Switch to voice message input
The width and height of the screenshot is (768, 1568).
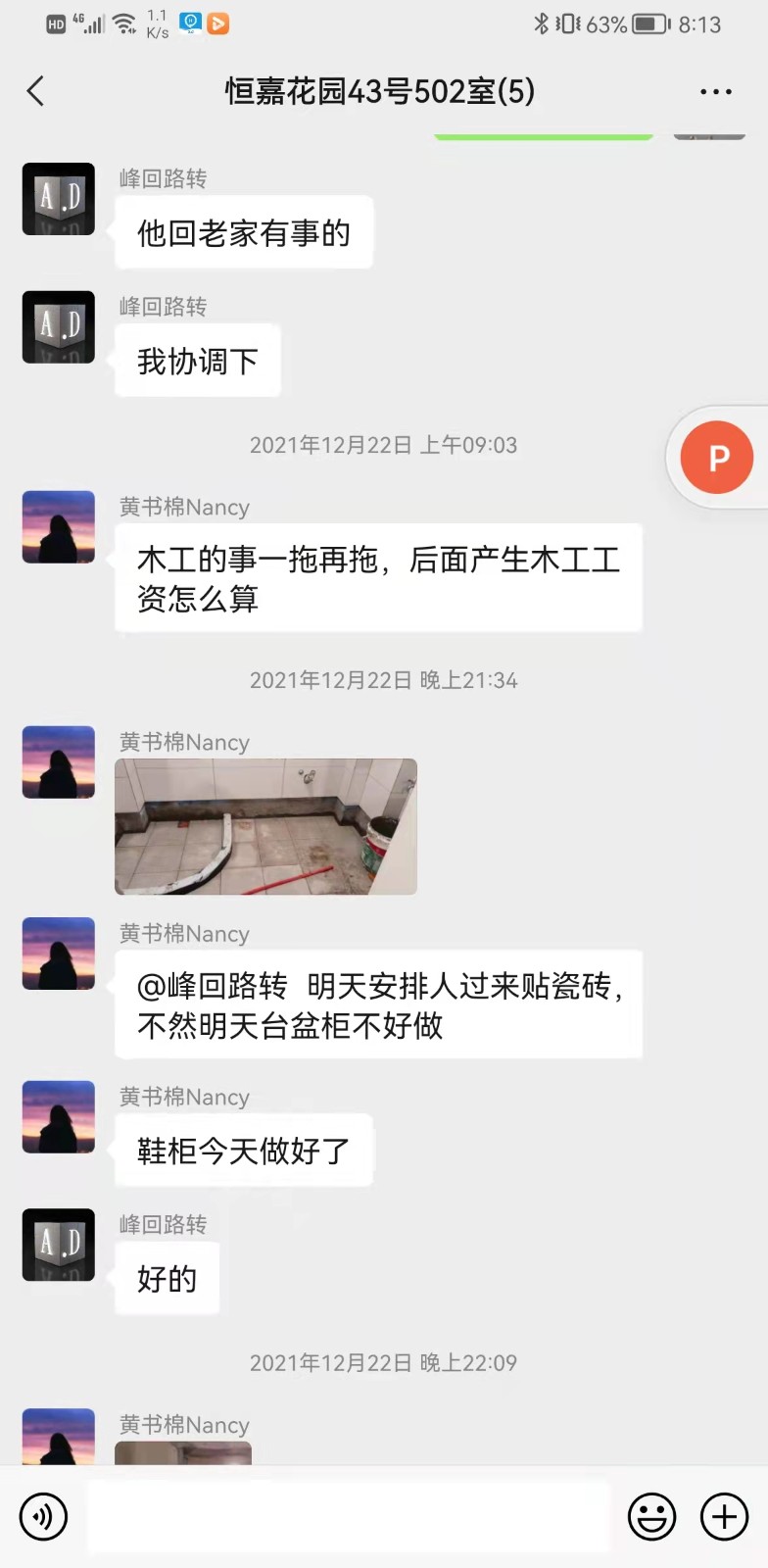(x=43, y=1516)
